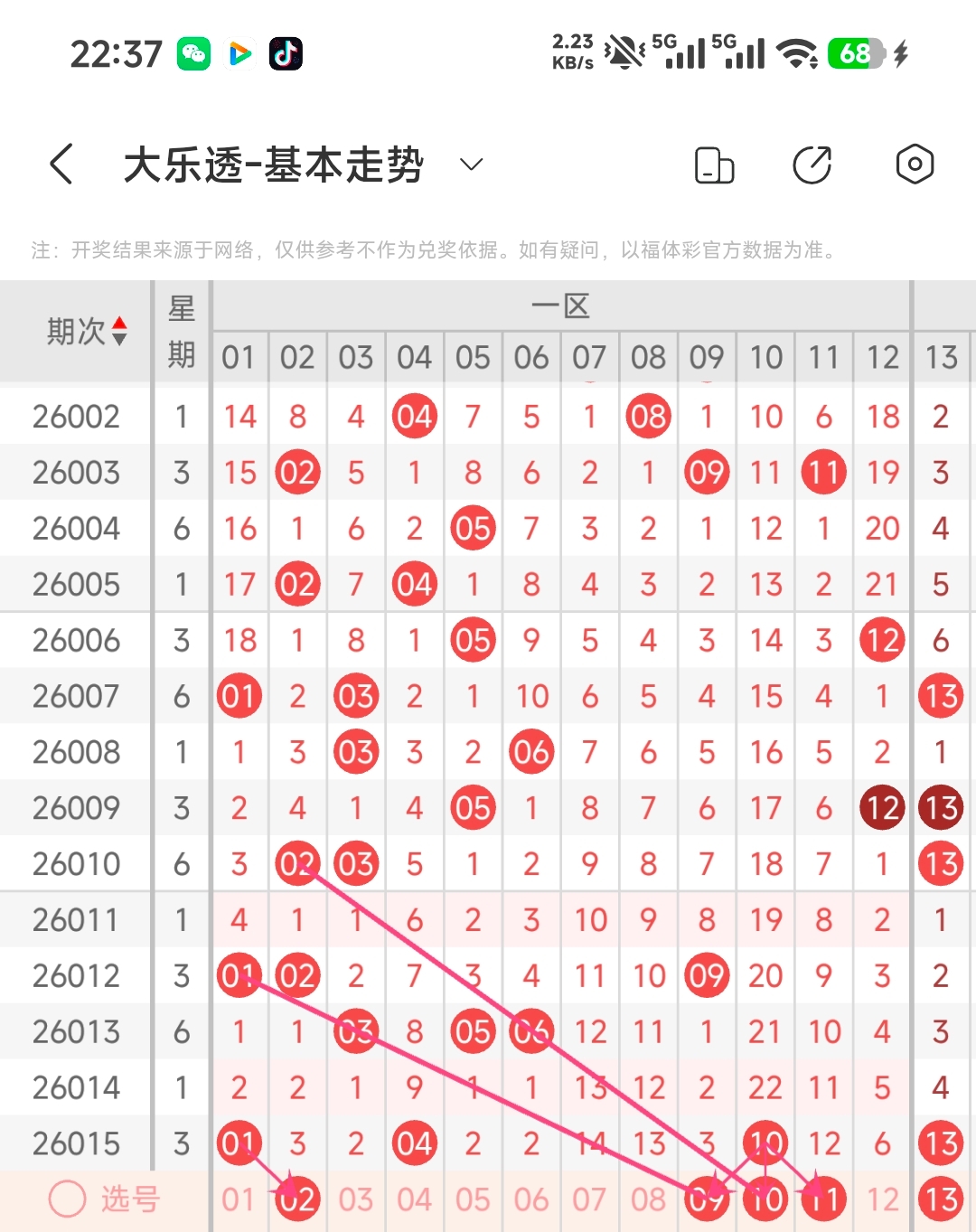
Task: Open the split-screen comparison icon
Action: point(714,165)
